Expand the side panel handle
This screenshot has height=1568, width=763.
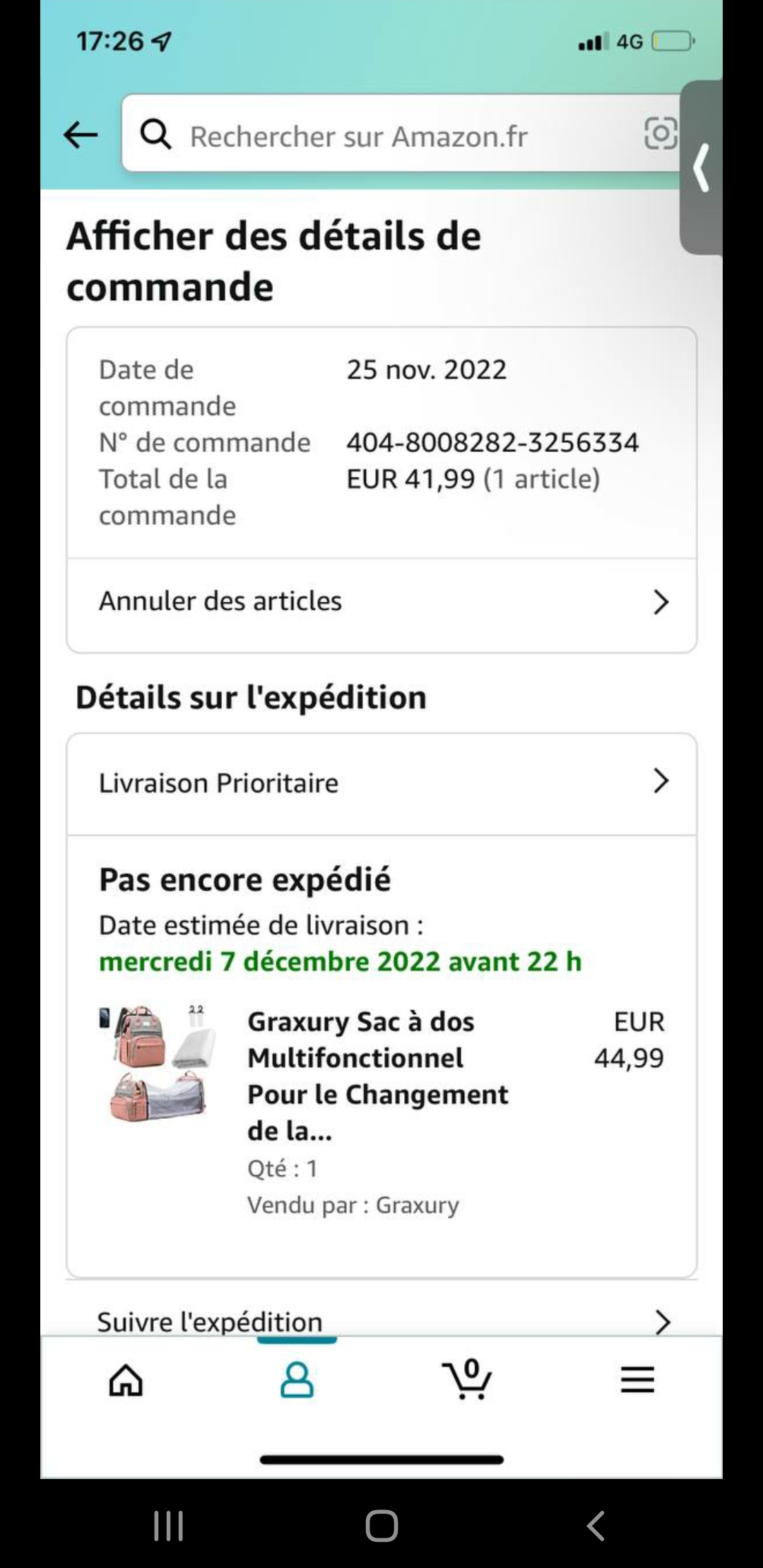point(702,168)
